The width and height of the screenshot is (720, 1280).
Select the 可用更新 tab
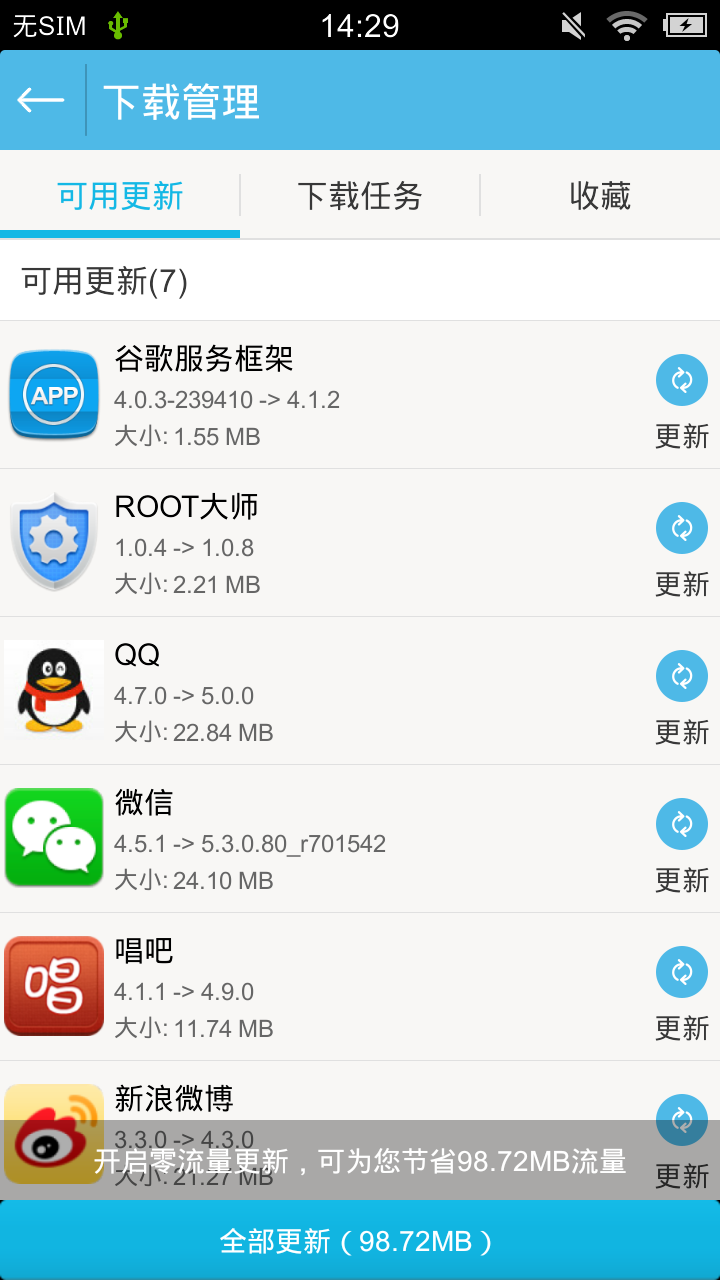point(120,196)
